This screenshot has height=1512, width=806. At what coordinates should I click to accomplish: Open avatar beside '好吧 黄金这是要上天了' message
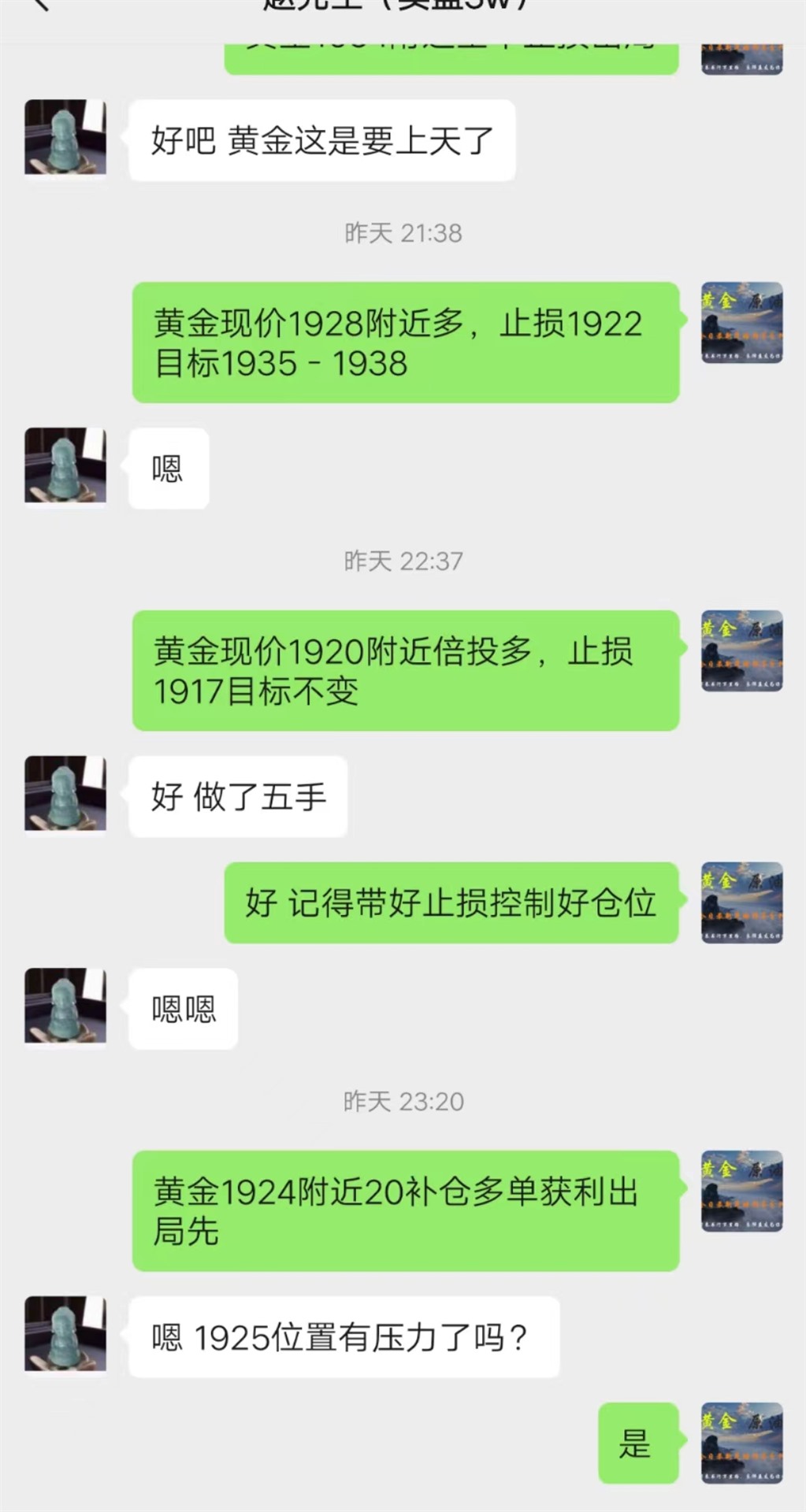(x=65, y=137)
